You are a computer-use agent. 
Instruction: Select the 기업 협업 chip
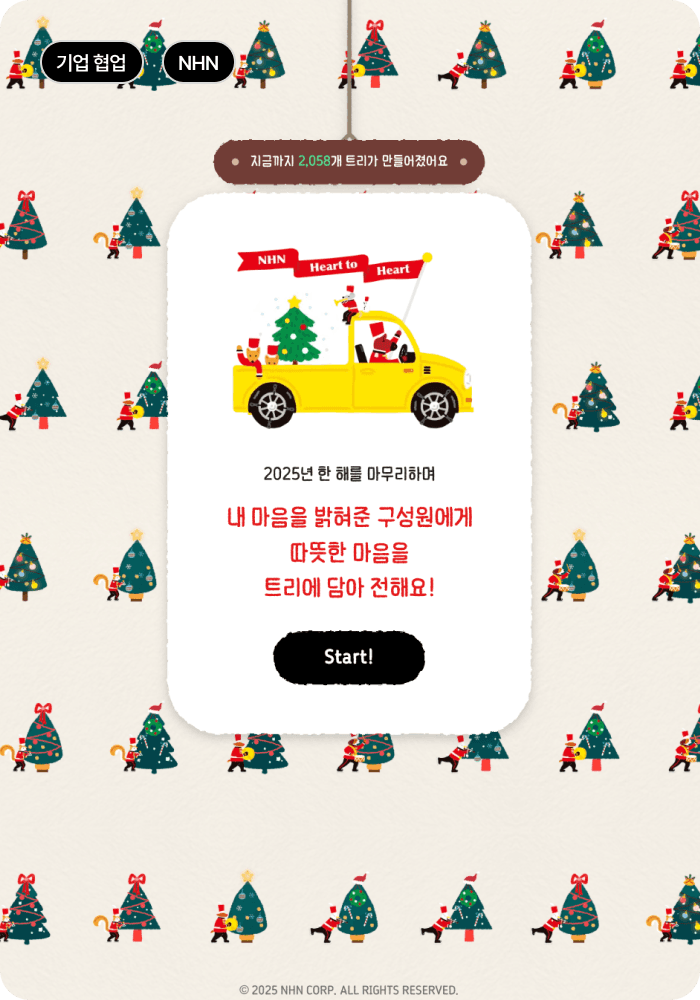pos(91,63)
